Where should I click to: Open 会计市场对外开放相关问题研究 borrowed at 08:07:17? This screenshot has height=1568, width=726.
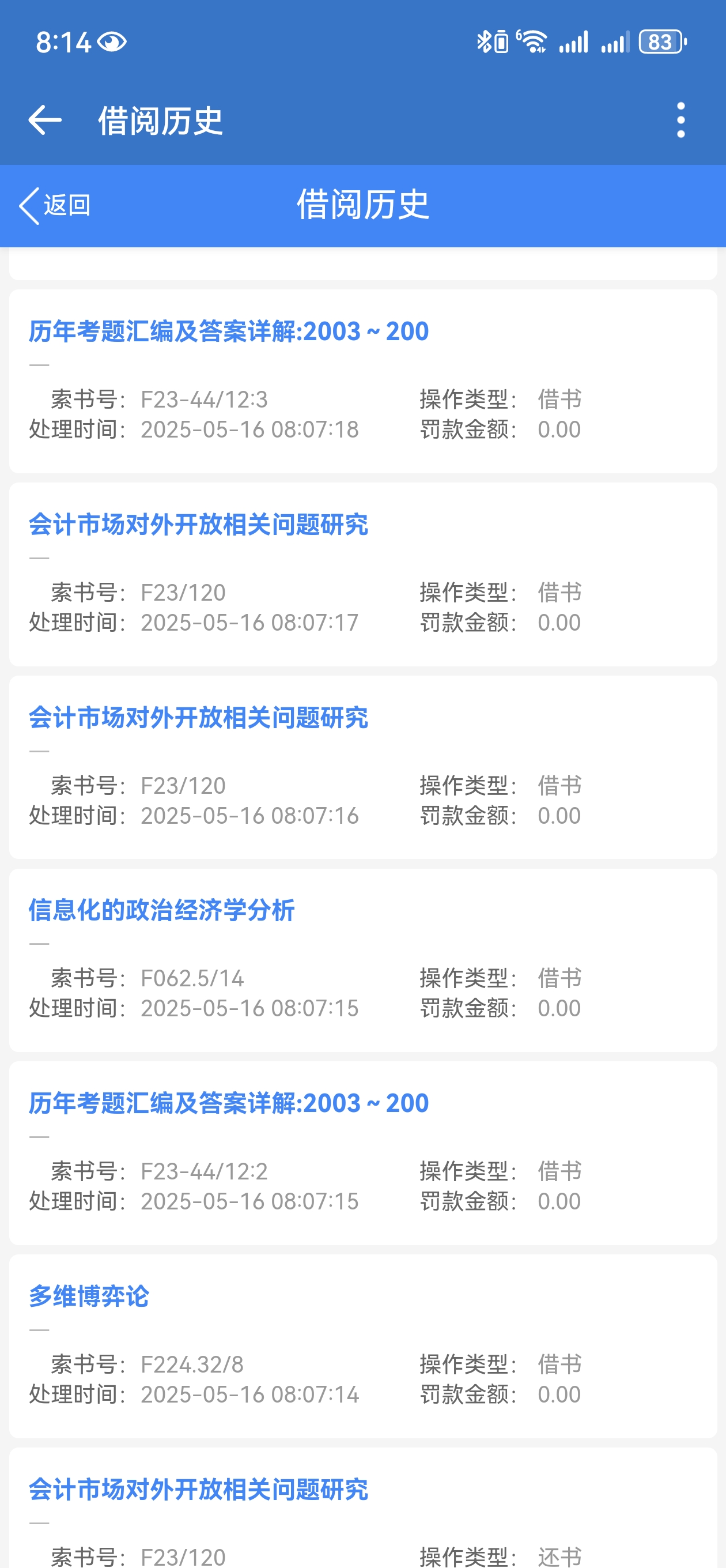point(198,525)
